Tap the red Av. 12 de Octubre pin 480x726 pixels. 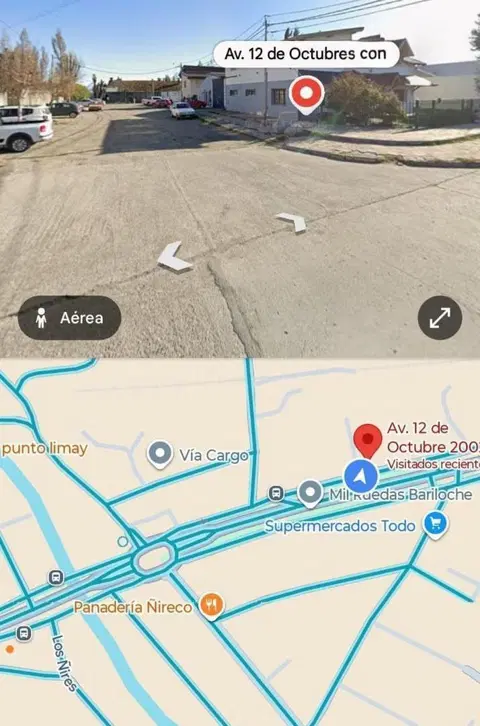(368, 441)
